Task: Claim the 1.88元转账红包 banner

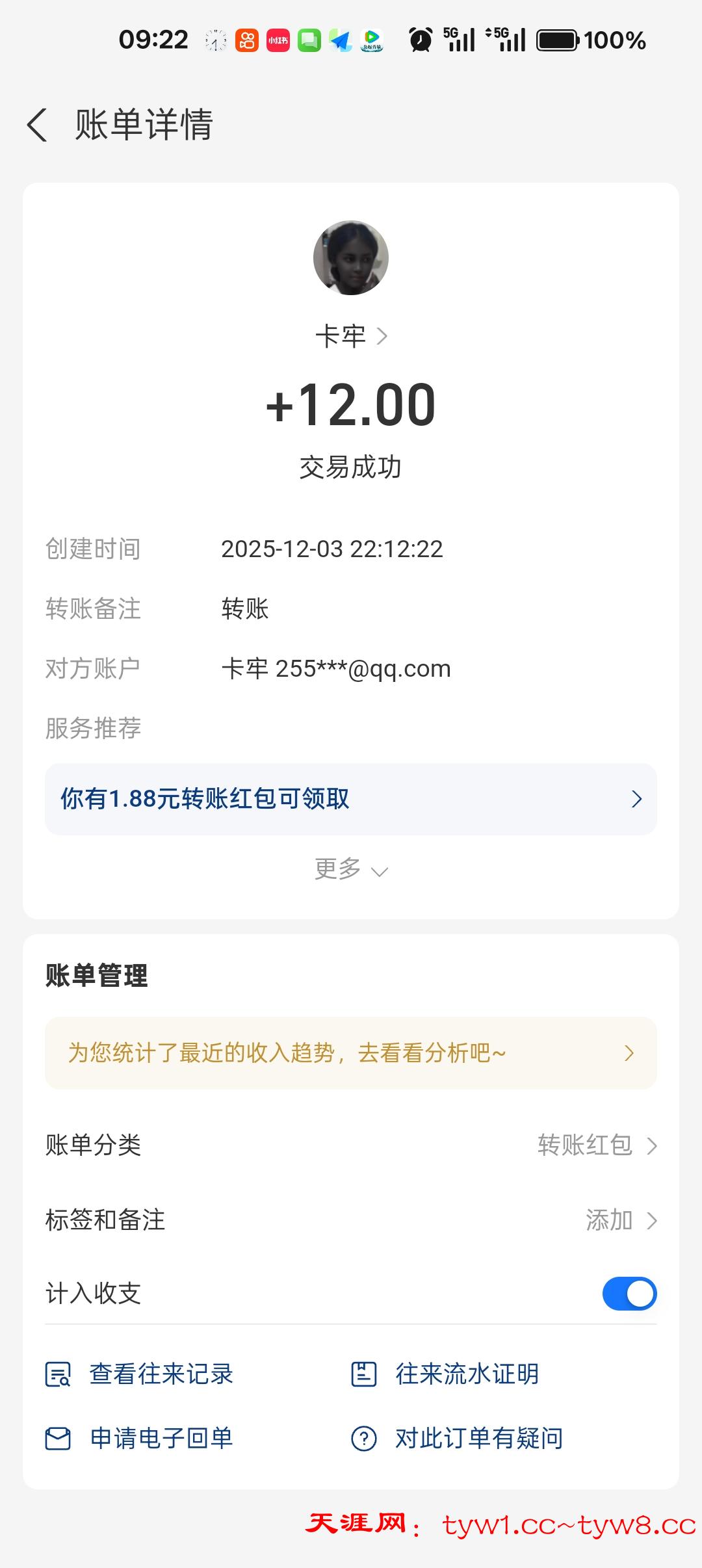Action: coord(351,799)
